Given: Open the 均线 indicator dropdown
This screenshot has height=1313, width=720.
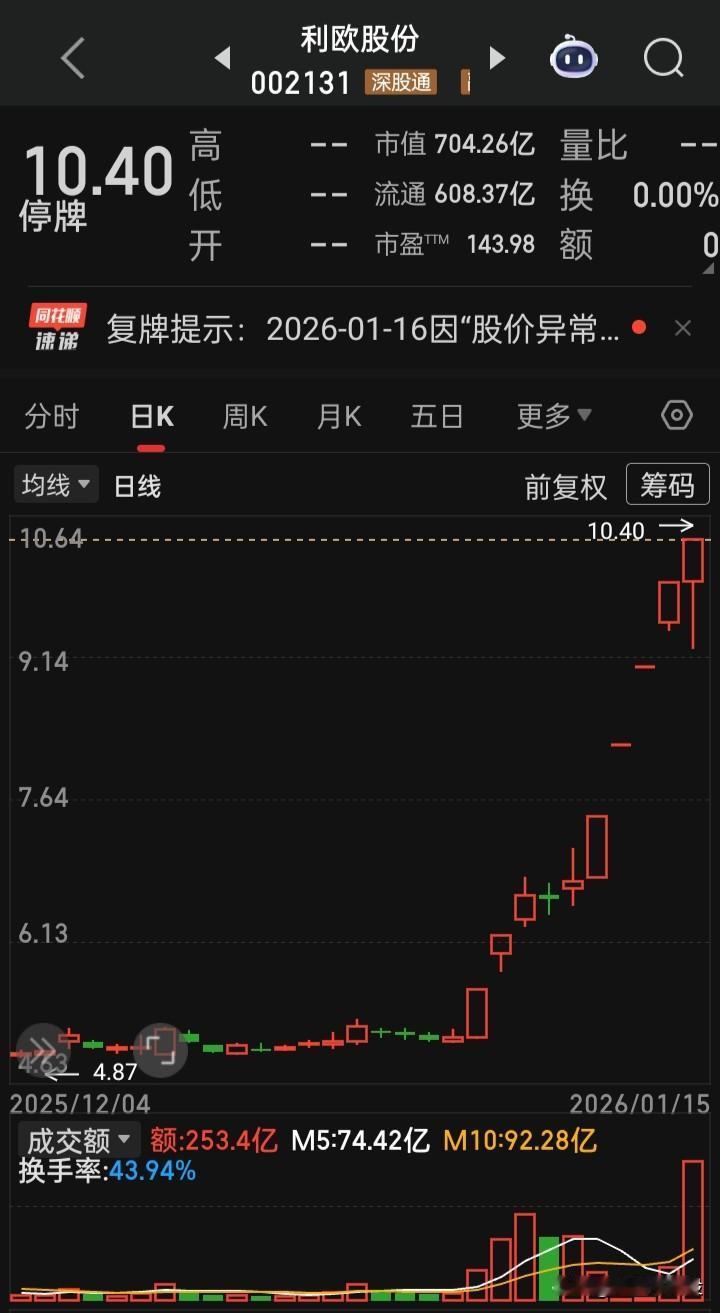Looking at the screenshot, I should tap(56, 485).
